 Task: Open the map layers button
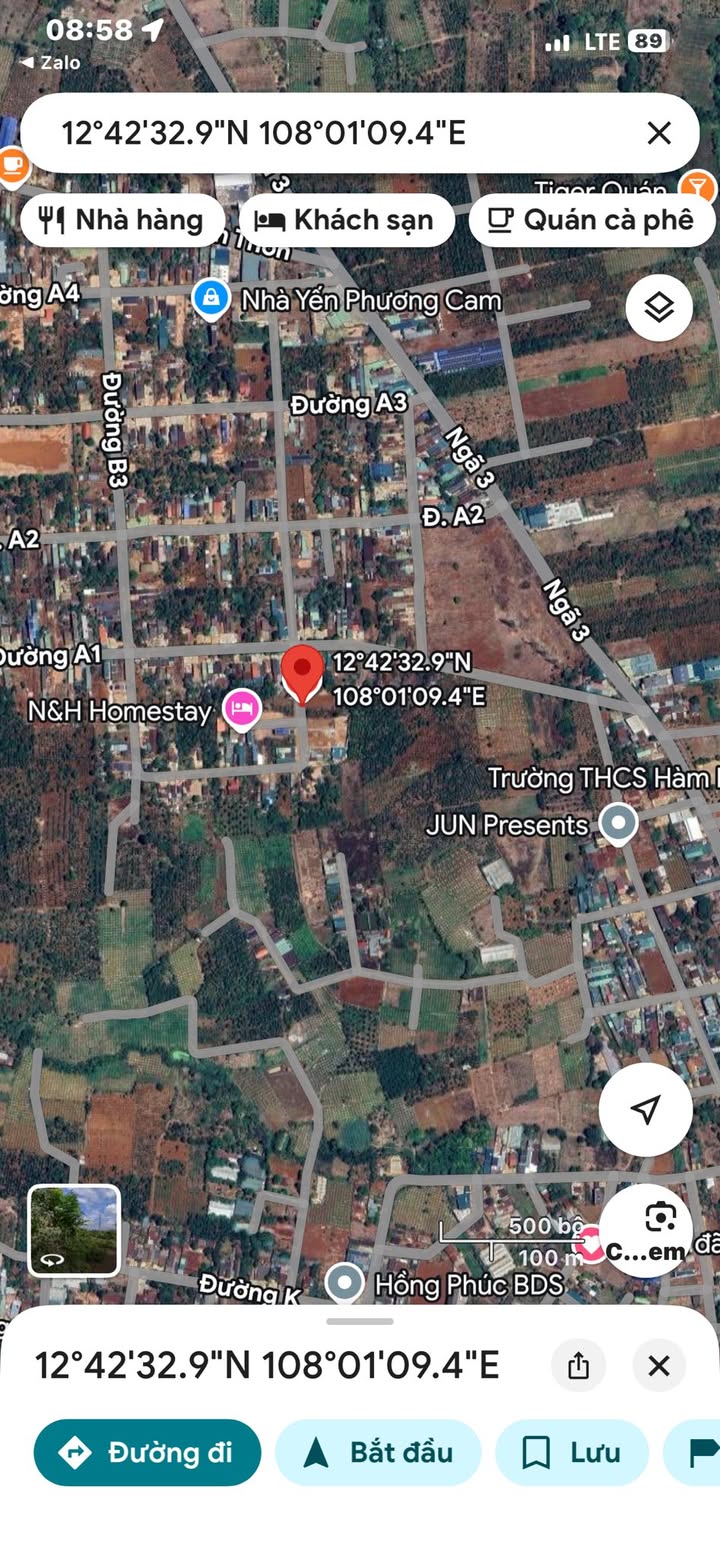point(659,308)
